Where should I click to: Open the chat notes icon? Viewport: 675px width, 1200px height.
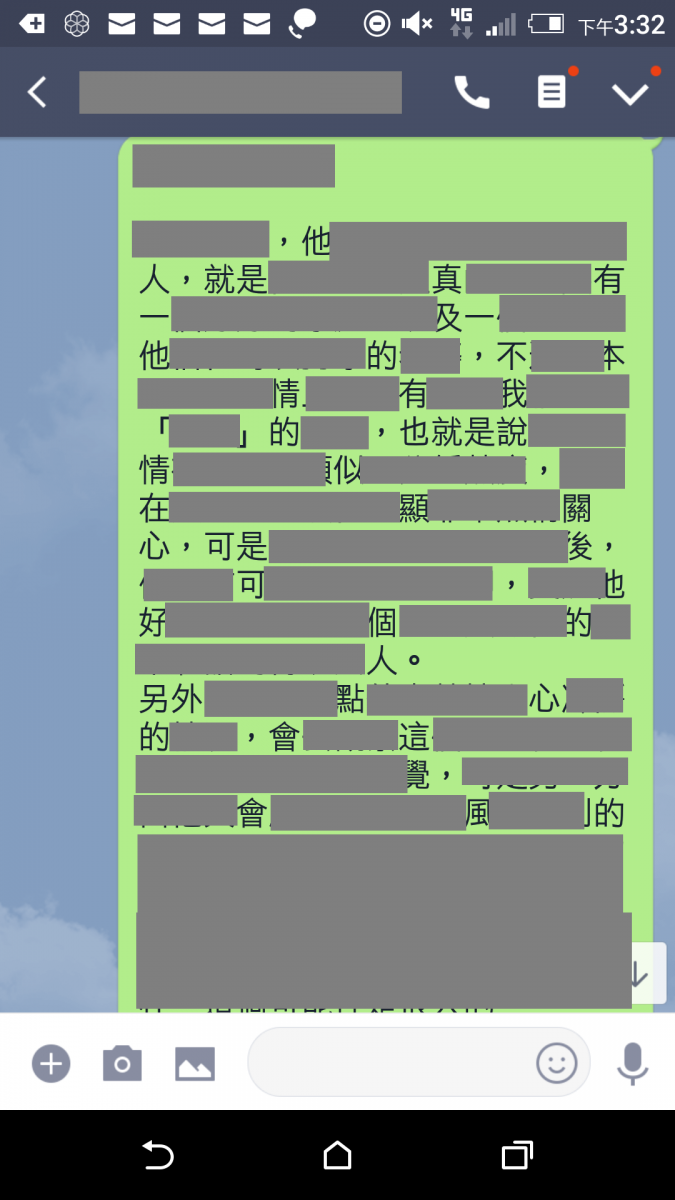[x=551, y=93]
